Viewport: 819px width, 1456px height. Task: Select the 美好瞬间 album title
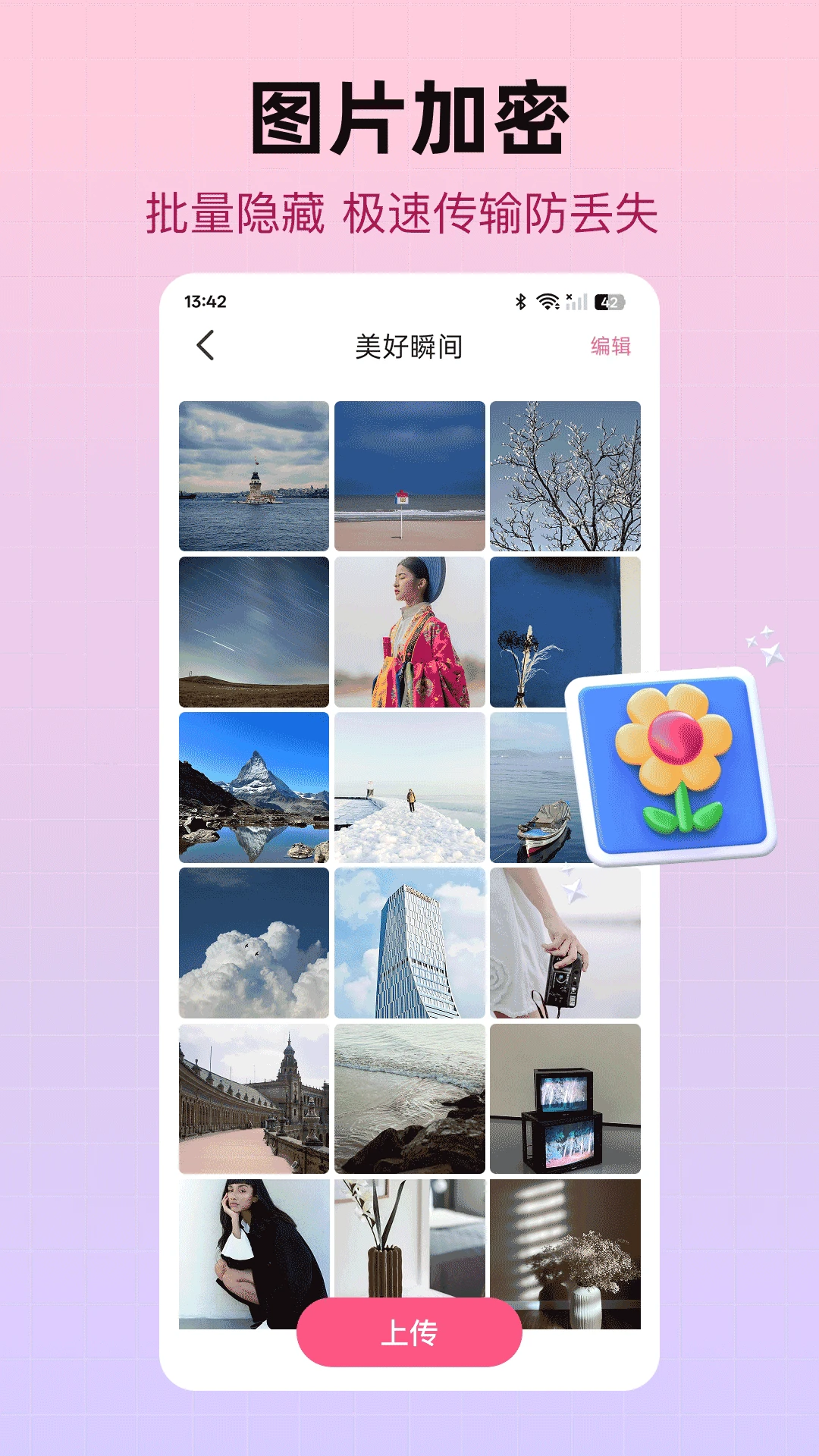click(x=409, y=346)
